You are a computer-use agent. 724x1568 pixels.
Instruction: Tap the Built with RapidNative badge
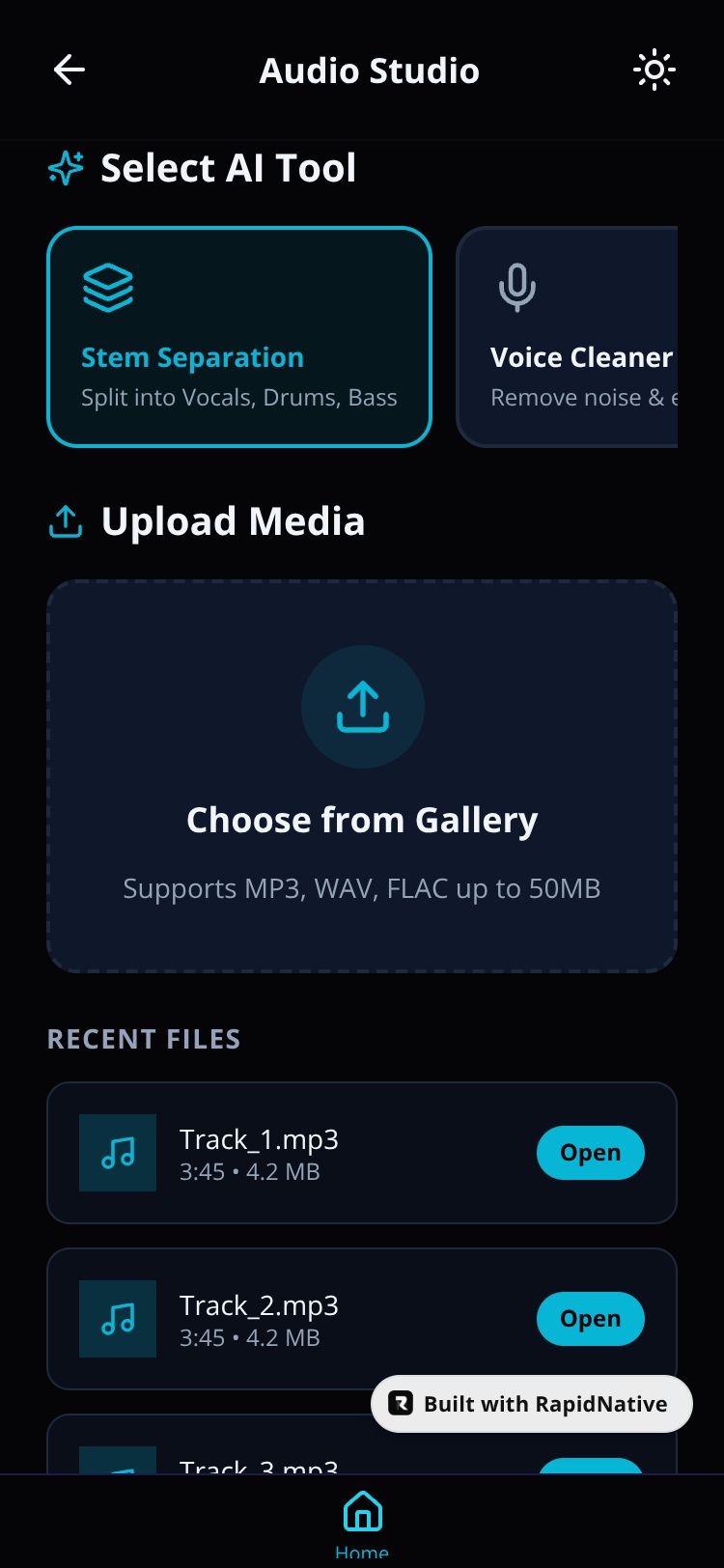pos(532,1404)
